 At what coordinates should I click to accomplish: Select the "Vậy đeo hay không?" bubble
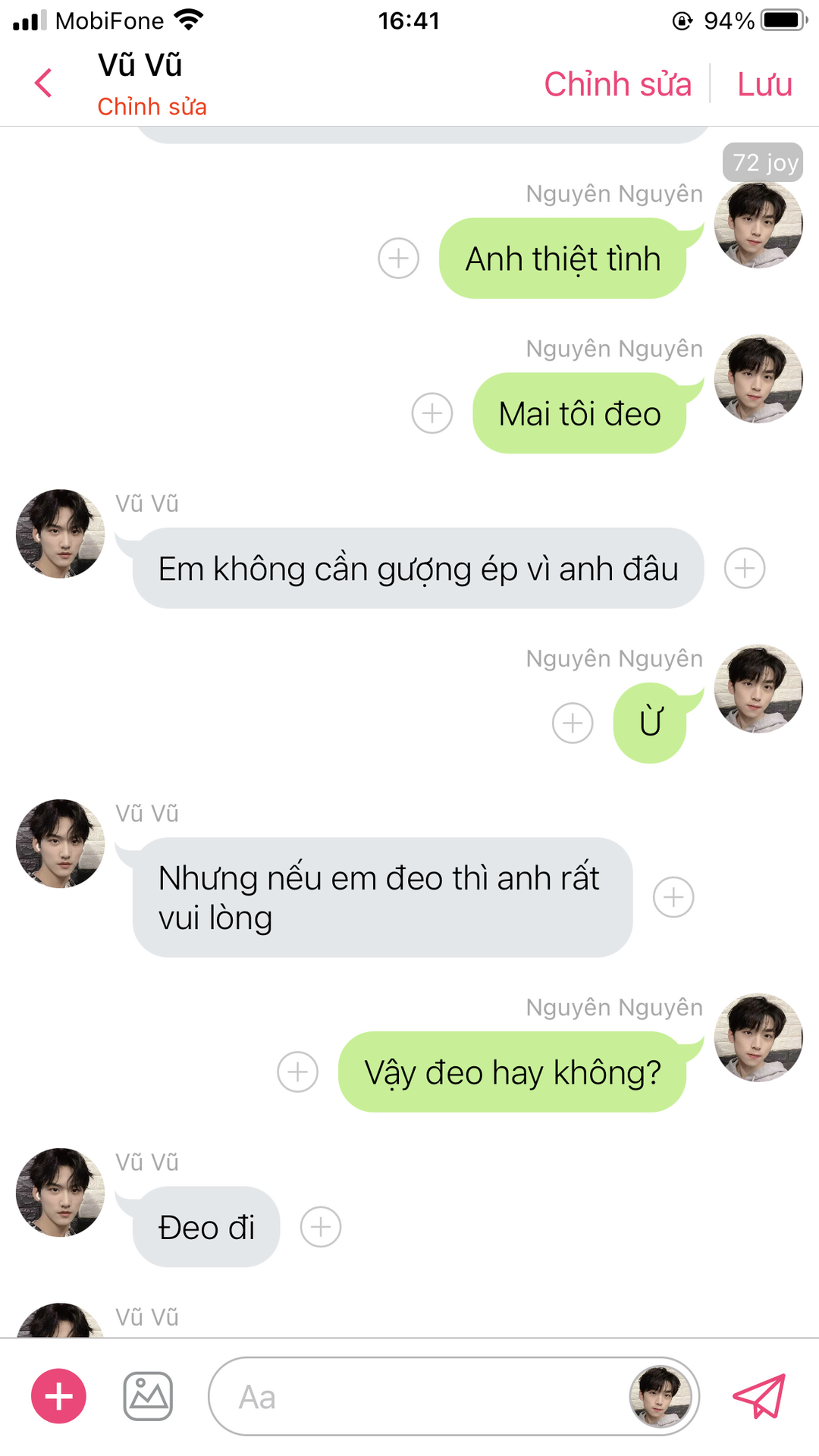[x=513, y=1072]
